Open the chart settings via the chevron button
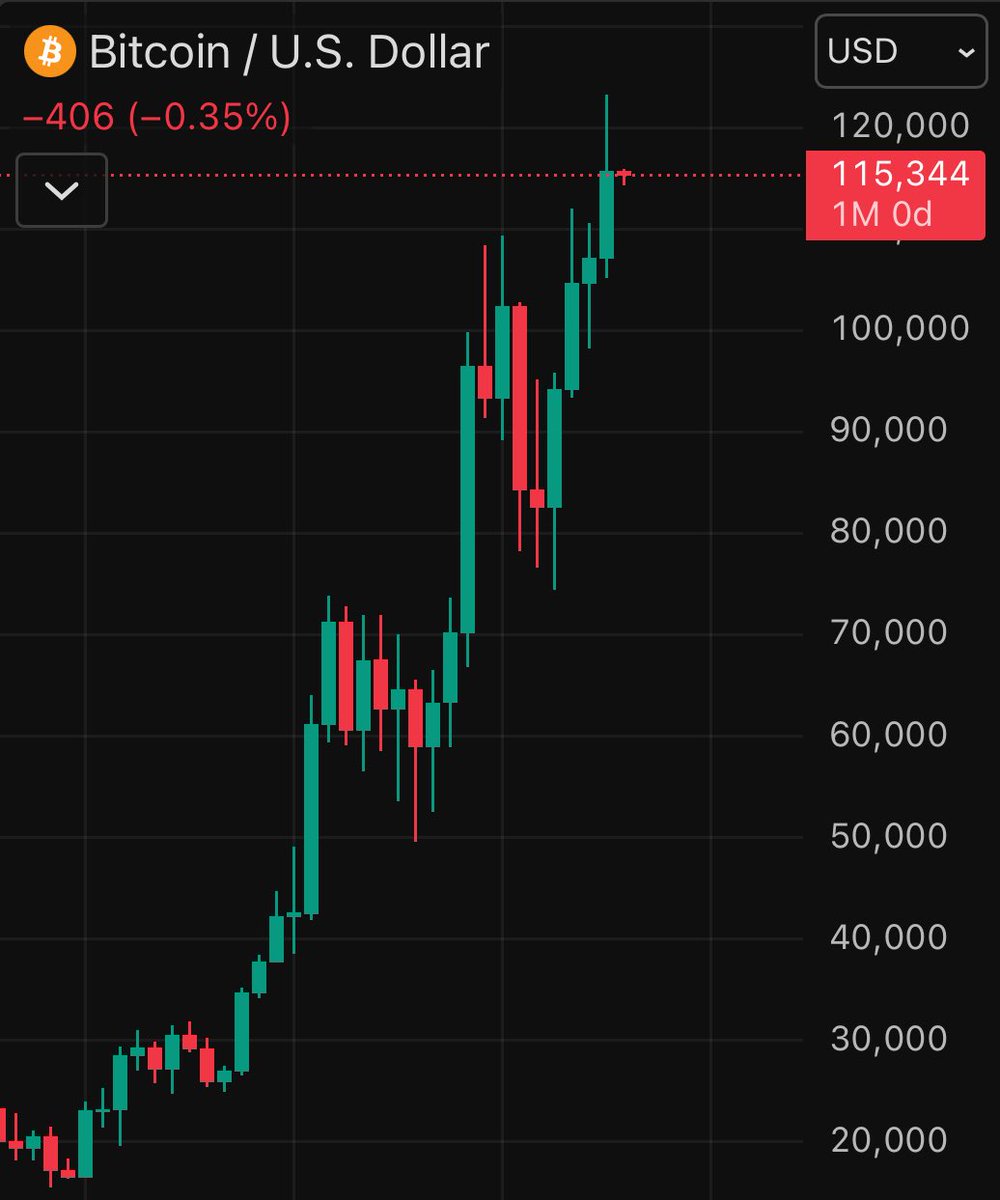Screen dimensions: 1000x1200 tap(61, 192)
